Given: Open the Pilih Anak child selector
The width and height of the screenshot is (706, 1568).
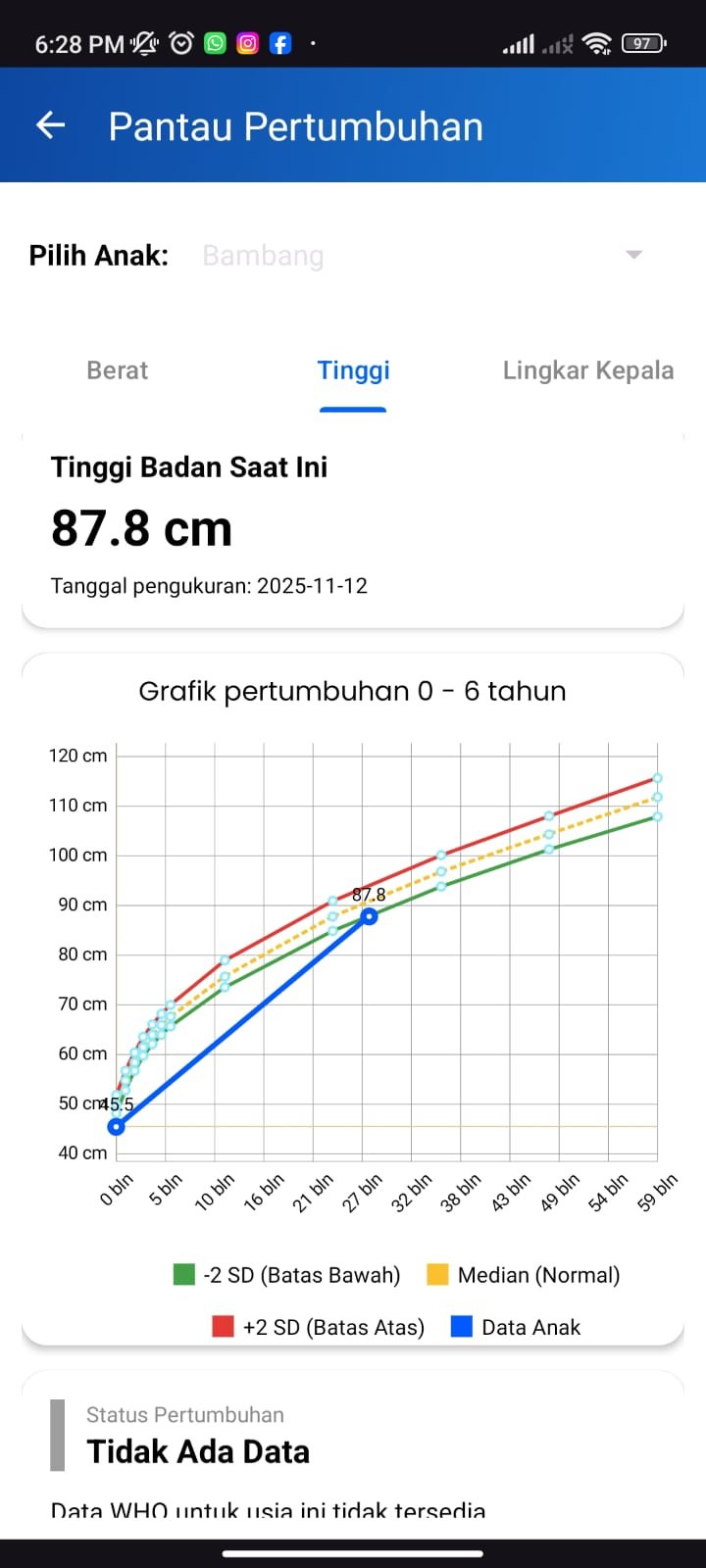Looking at the screenshot, I should click(x=263, y=255).
